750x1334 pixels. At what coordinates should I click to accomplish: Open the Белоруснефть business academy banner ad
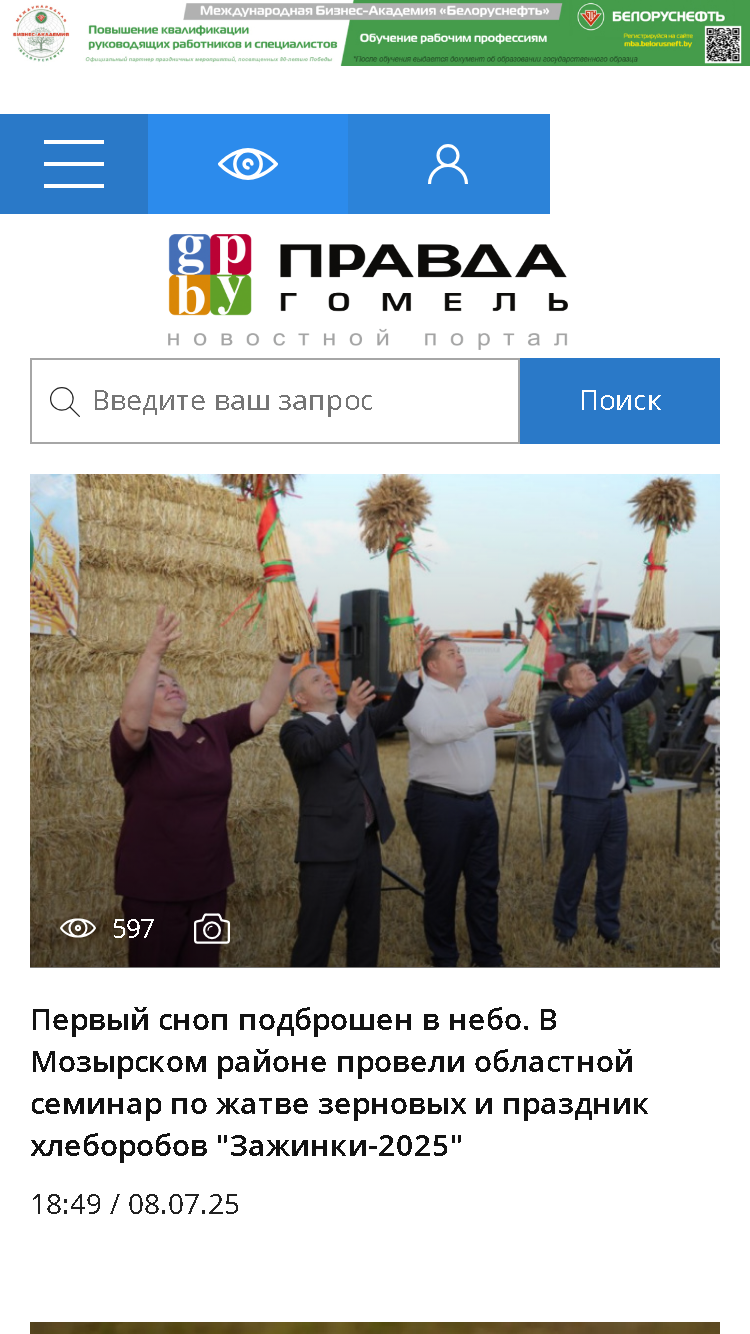[x=375, y=33]
